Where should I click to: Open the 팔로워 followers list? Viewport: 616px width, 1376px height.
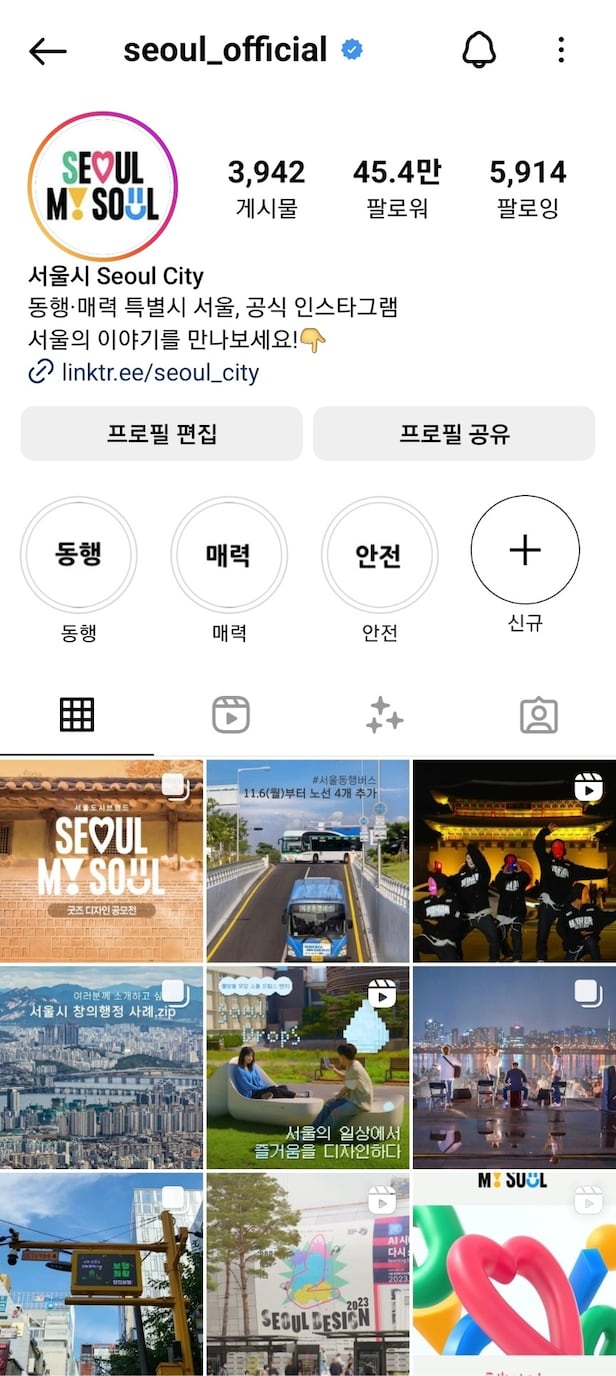[x=396, y=188]
